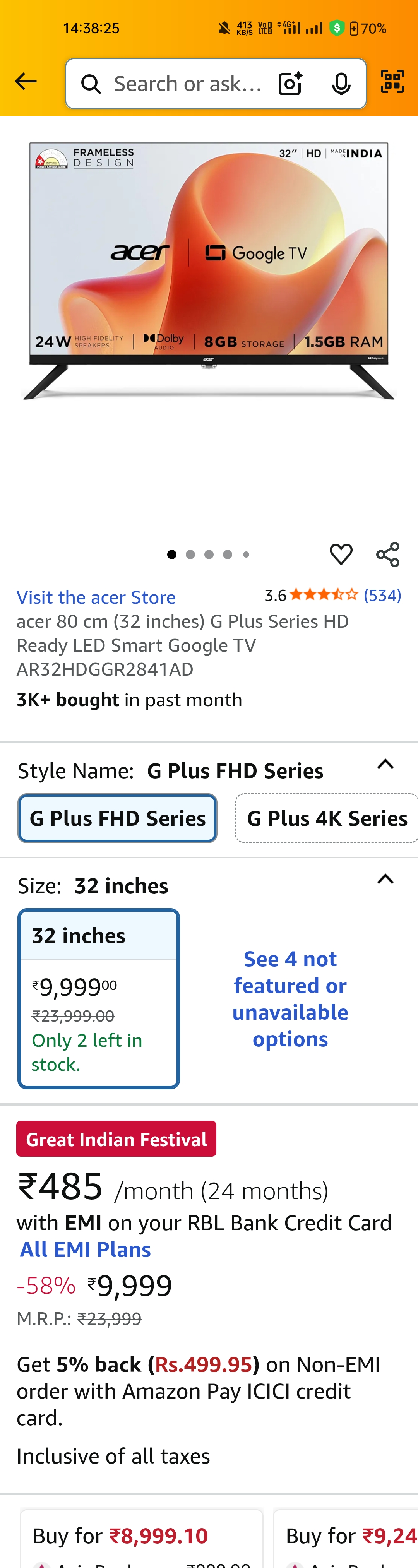Select the G Plus FHD Series style
This screenshot has width=418, height=1568.
[x=117, y=818]
